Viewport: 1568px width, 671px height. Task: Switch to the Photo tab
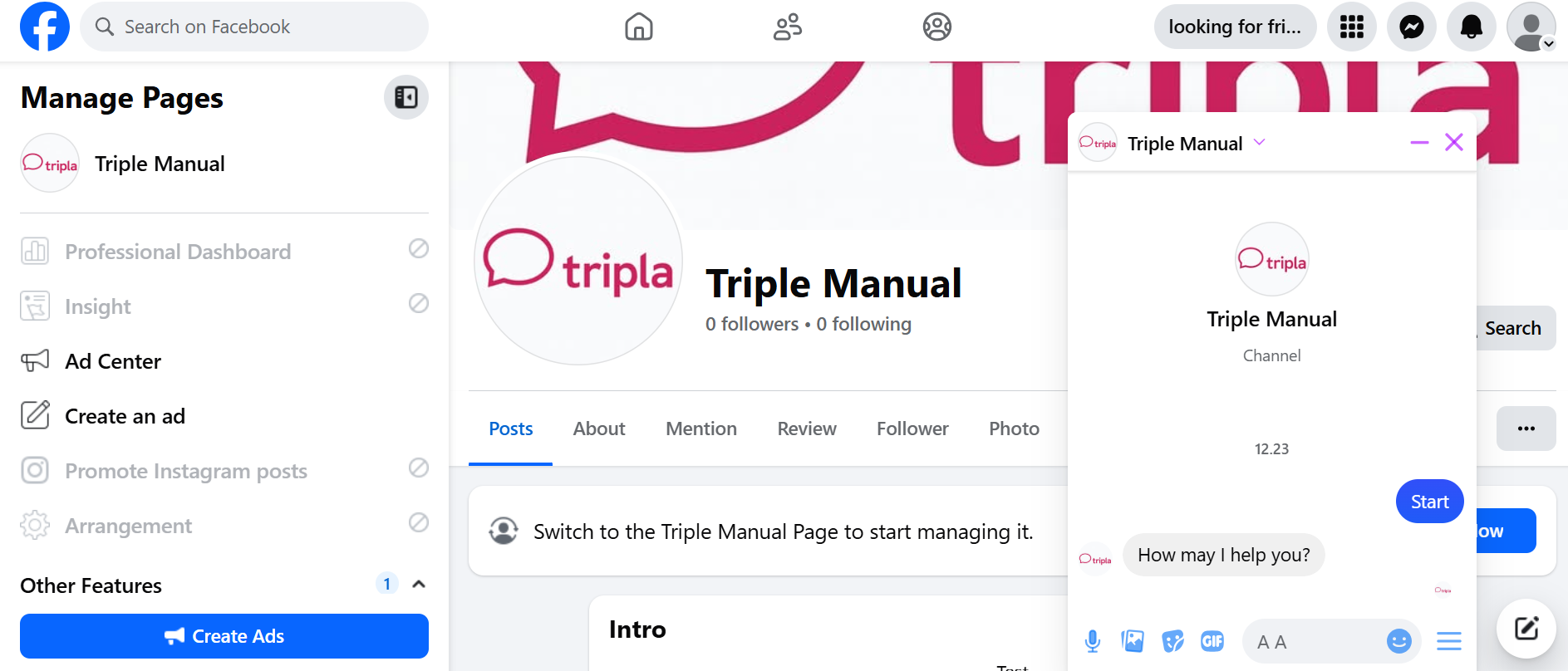(x=1014, y=429)
